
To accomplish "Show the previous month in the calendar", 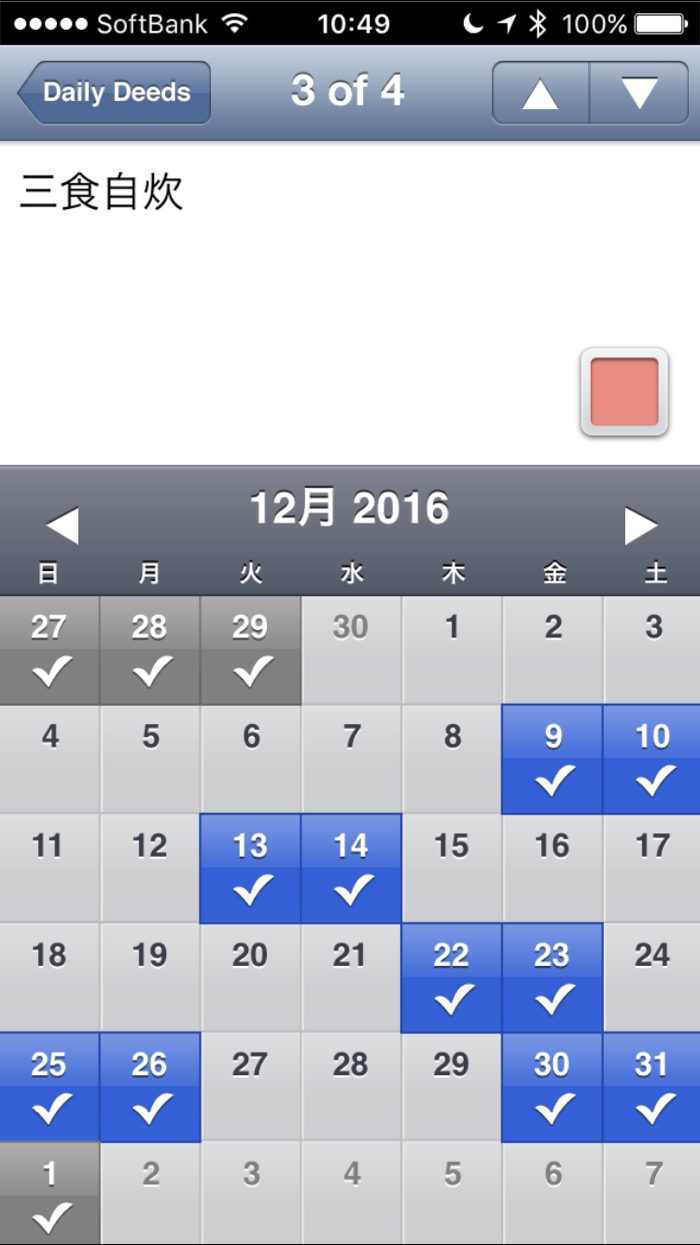I will point(62,525).
